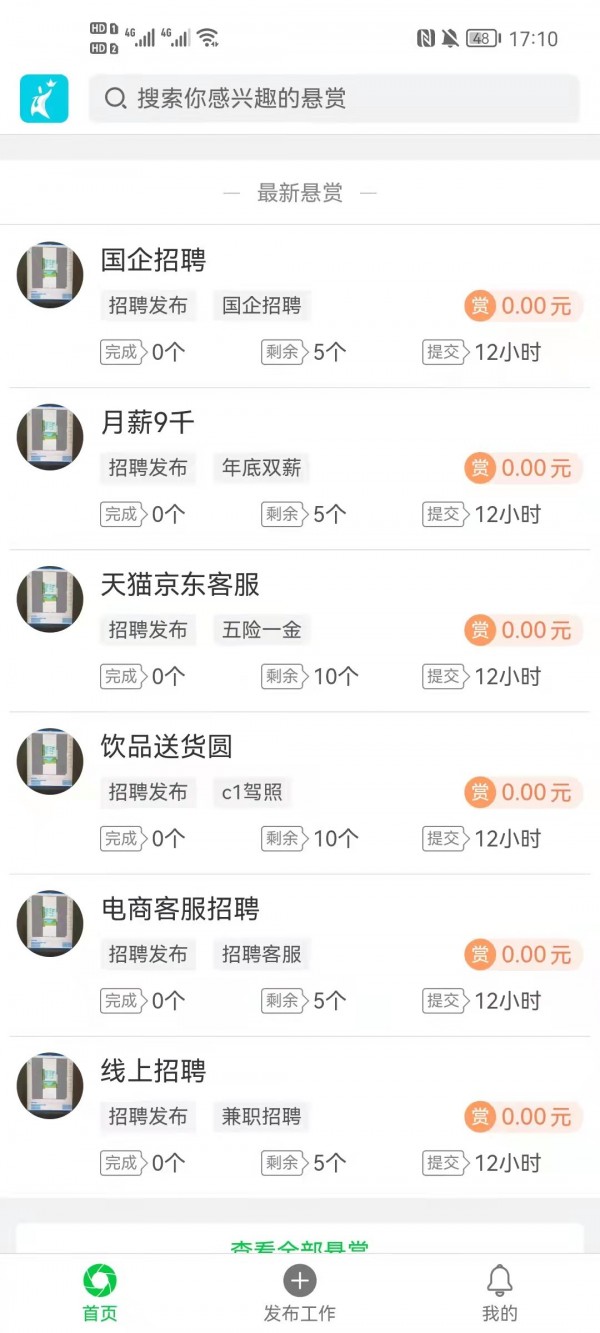Open the 发布工作 tab
600x1333 pixels.
click(299, 1293)
